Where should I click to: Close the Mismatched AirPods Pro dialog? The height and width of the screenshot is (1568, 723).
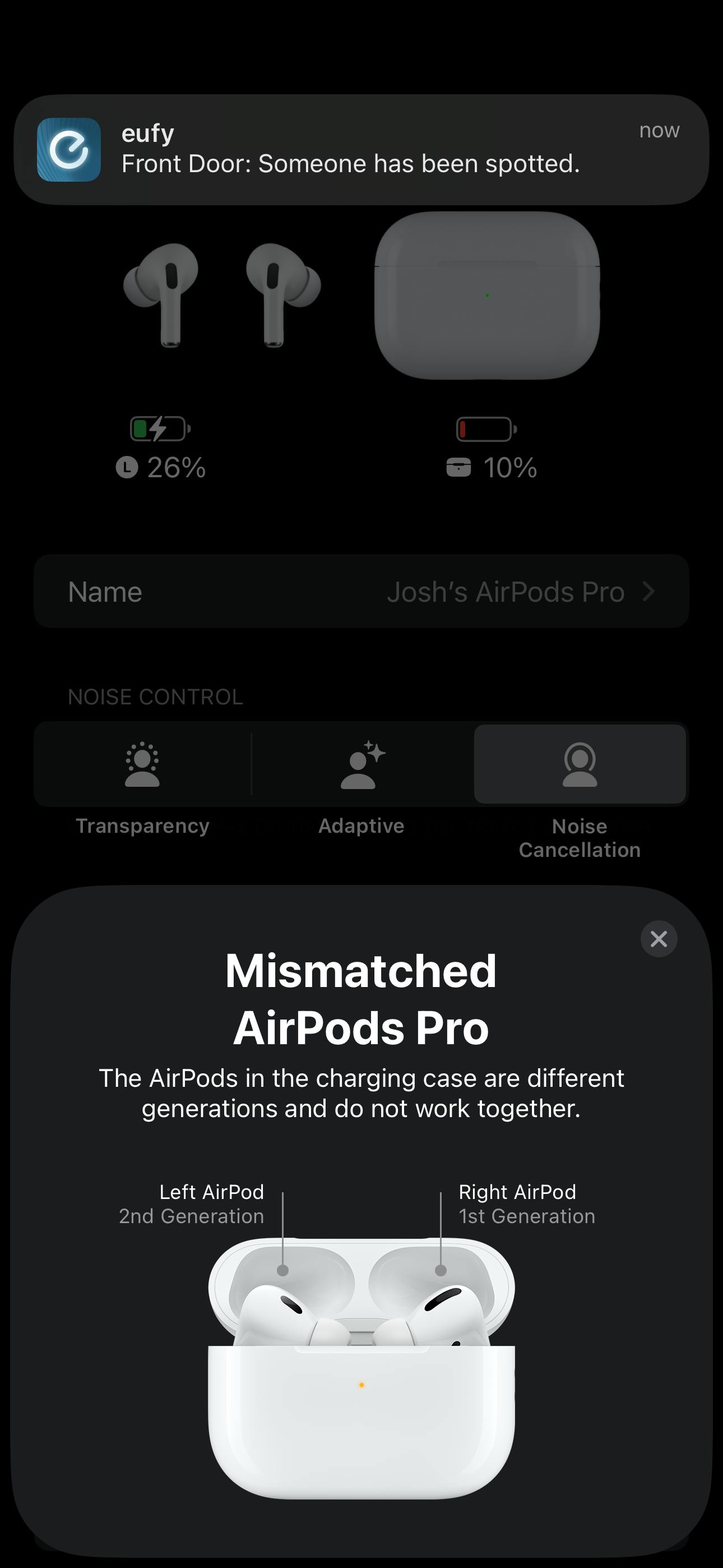[x=659, y=939]
